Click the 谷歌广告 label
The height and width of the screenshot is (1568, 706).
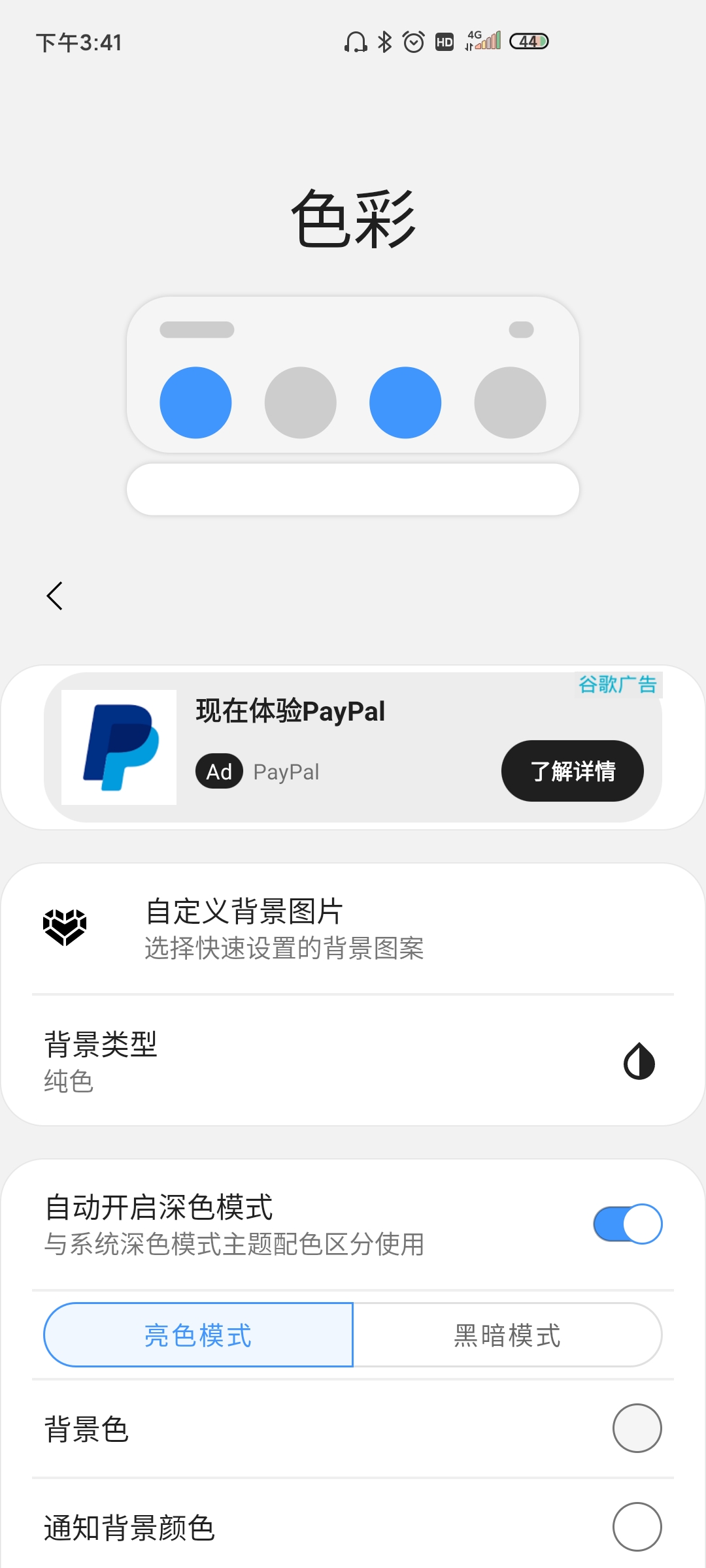[617, 686]
